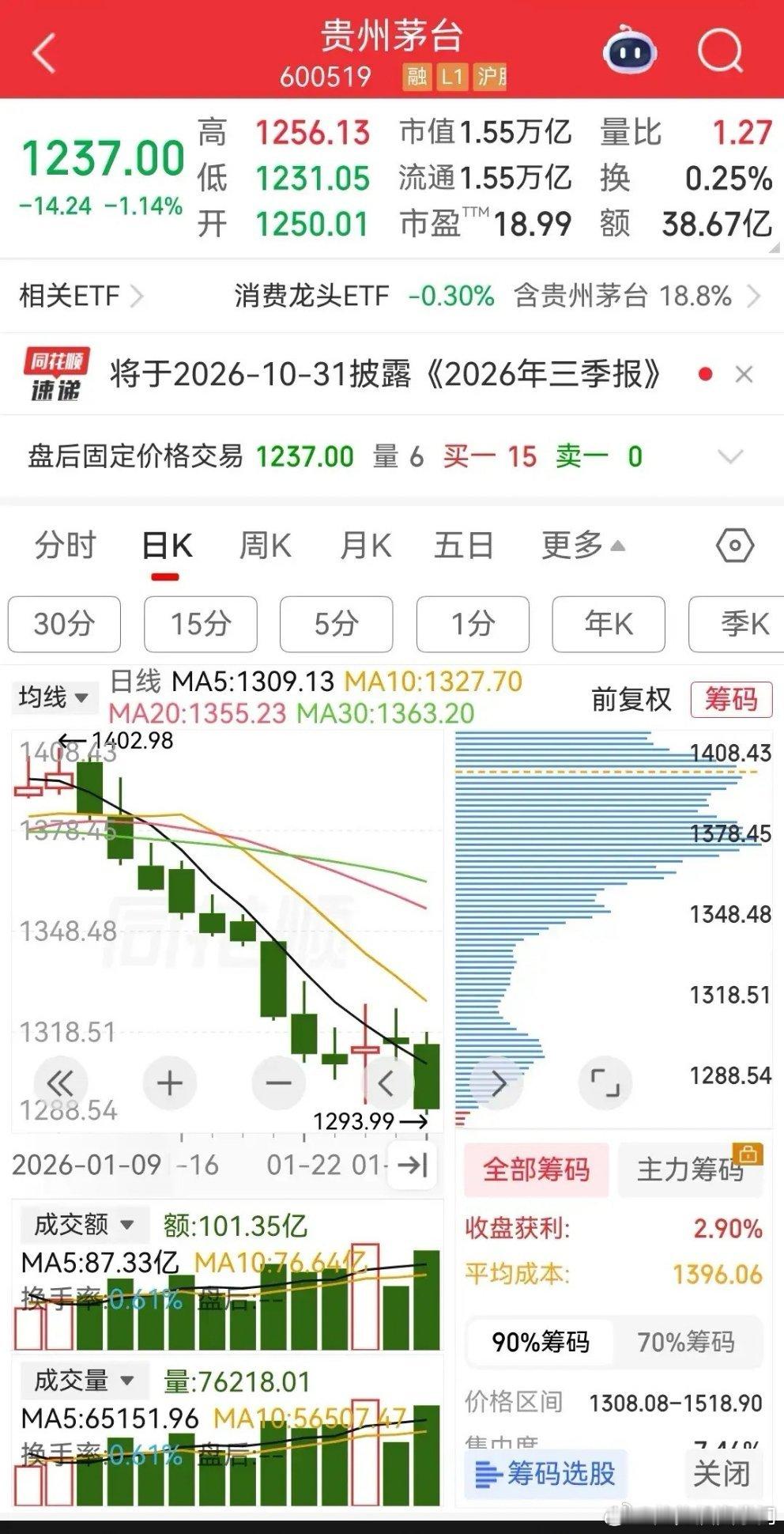This screenshot has width=784, height=1534.
Task: Open 筹码选股
Action: (545, 1473)
